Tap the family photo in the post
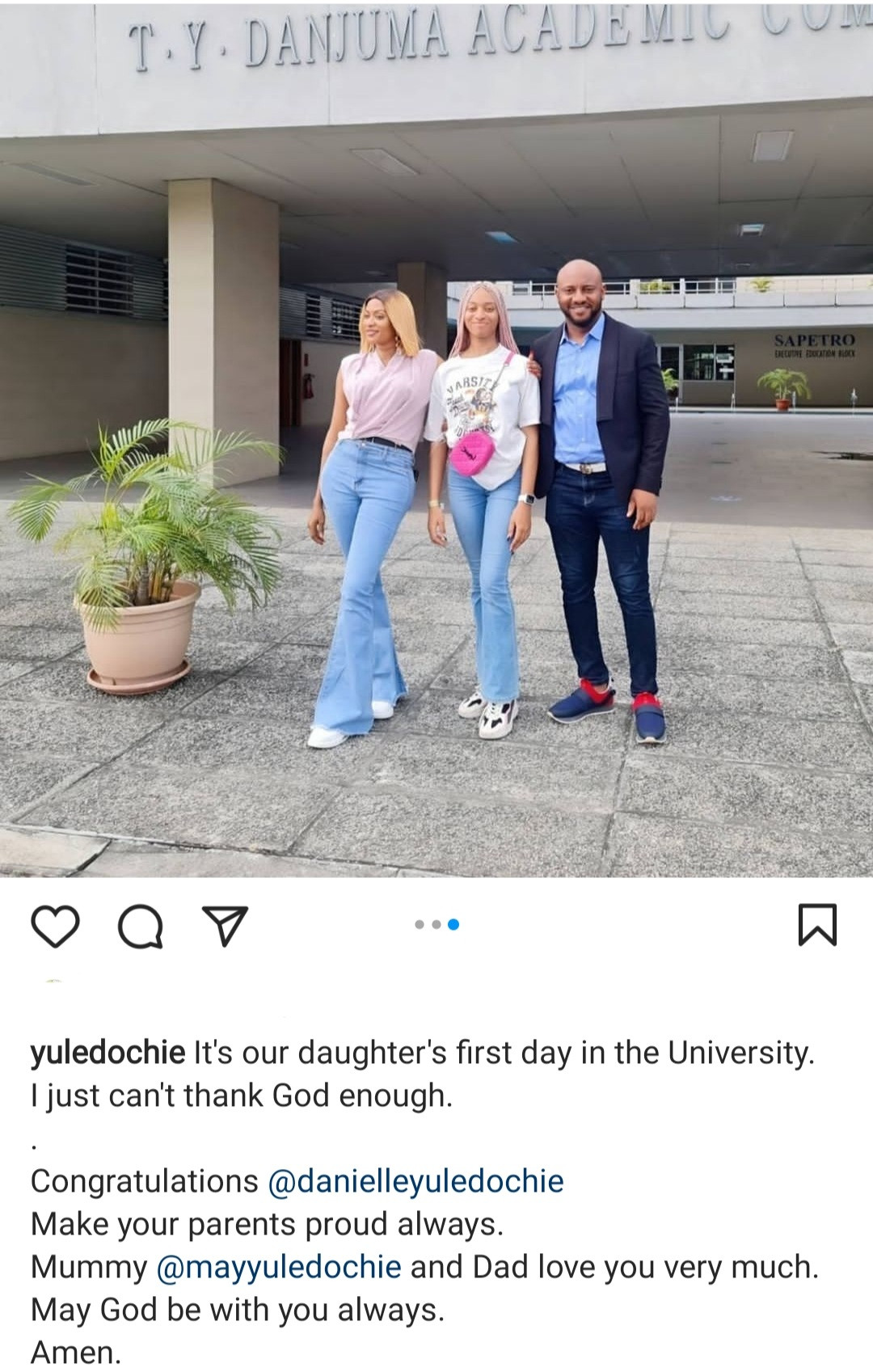Image resolution: width=873 pixels, height=1372 pixels. pos(436,485)
